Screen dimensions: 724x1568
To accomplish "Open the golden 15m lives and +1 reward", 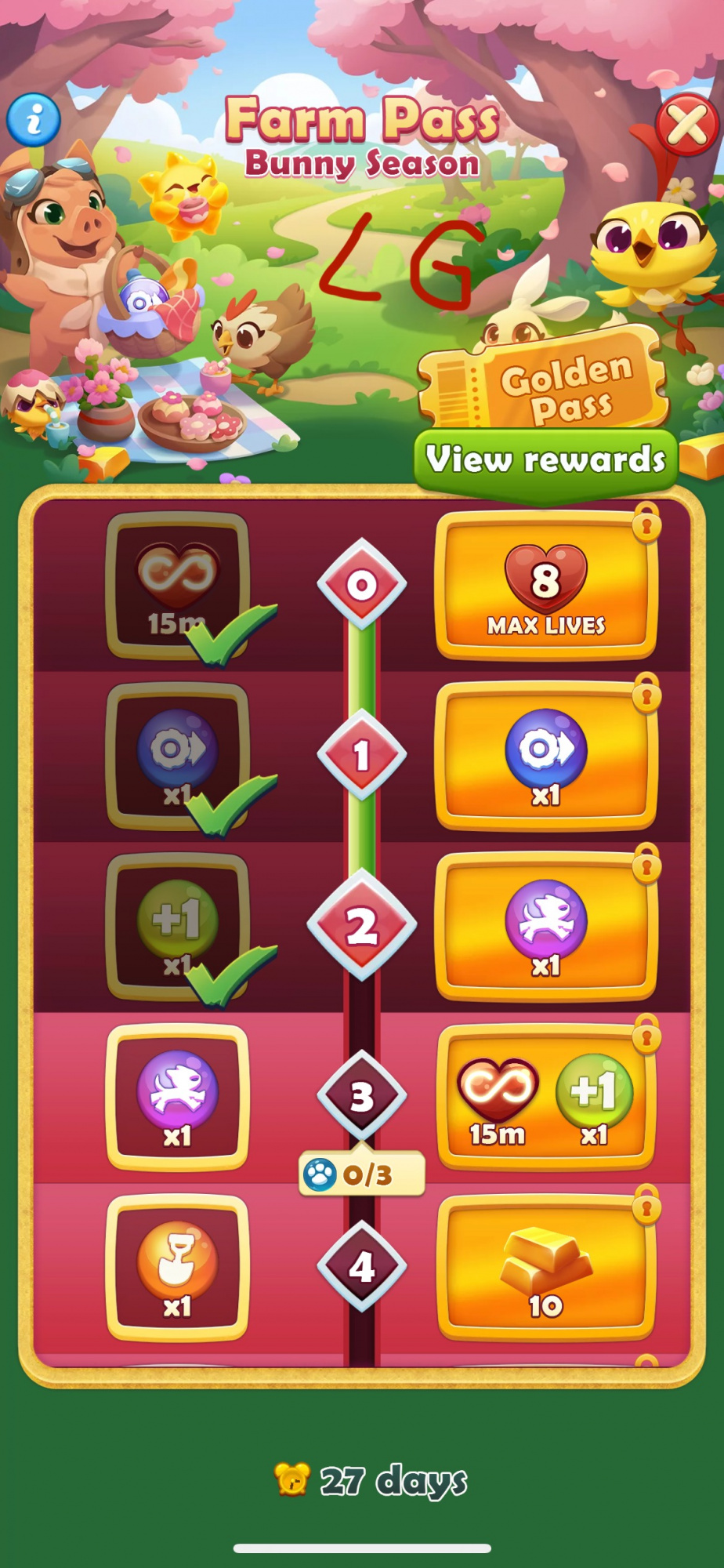I will 546,1097.
